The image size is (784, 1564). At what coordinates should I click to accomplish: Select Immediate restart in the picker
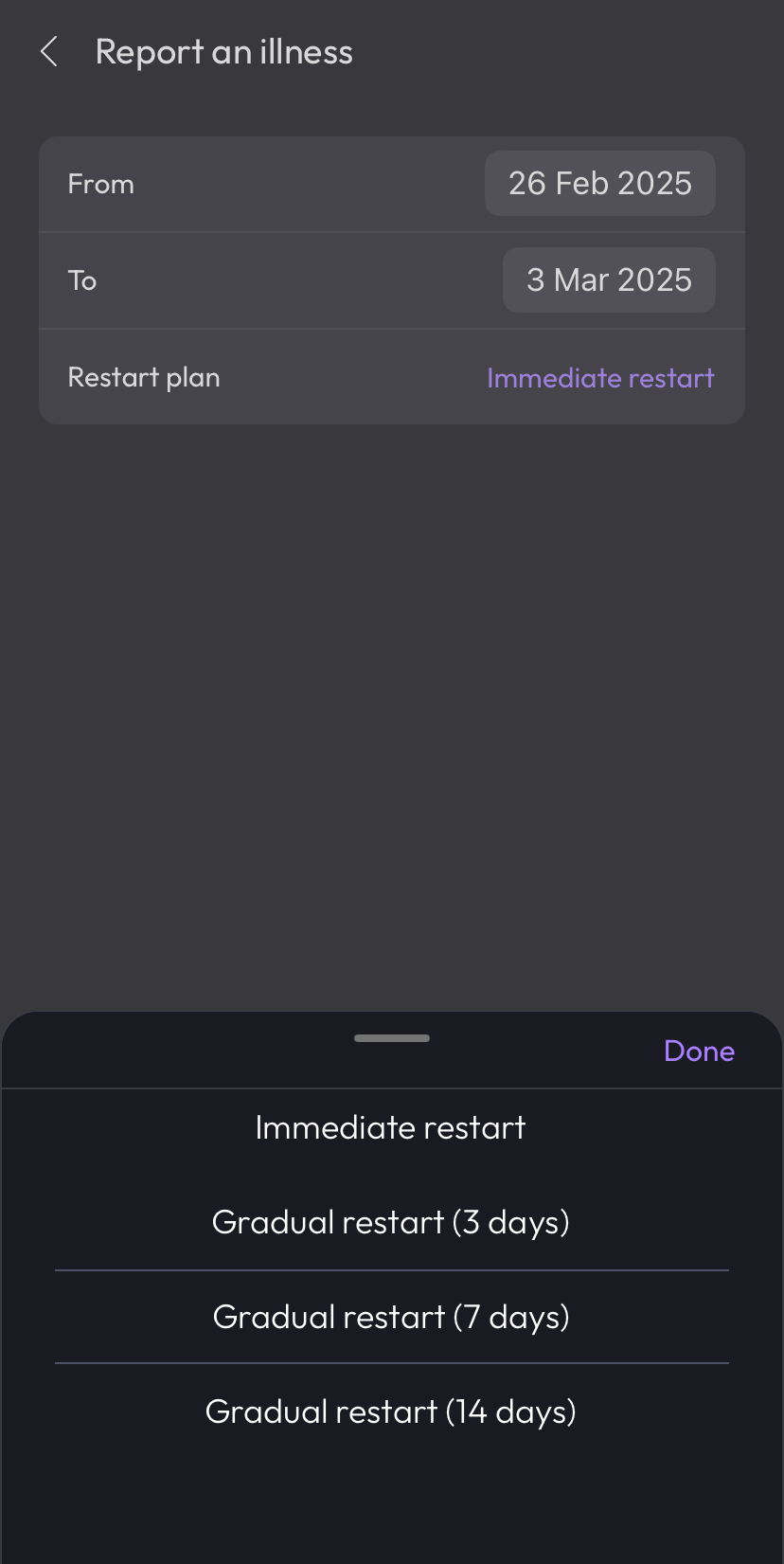pos(390,1127)
